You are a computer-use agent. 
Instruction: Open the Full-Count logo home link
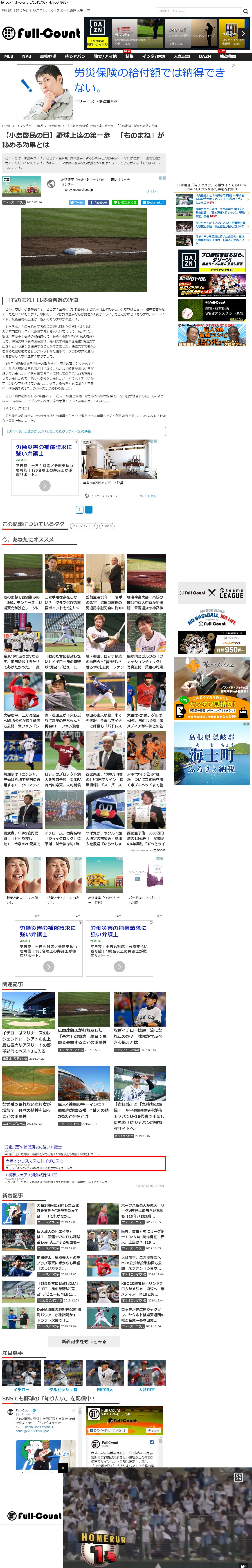click(41, 33)
